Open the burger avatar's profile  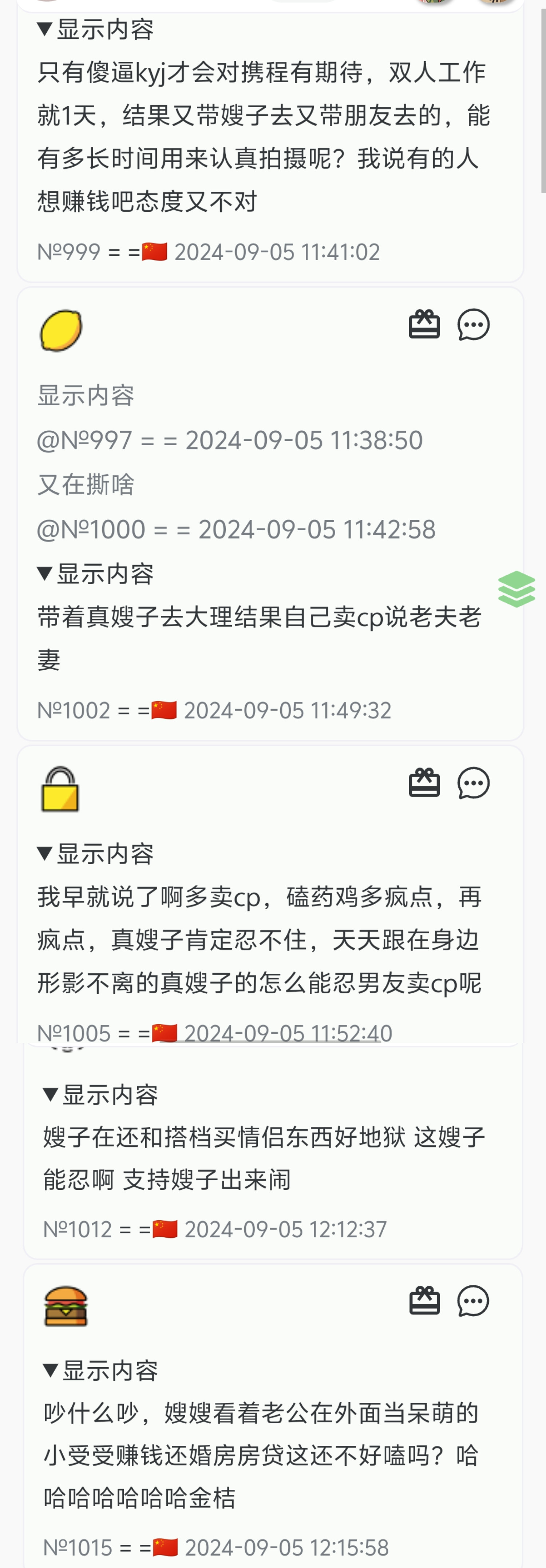66,1306
